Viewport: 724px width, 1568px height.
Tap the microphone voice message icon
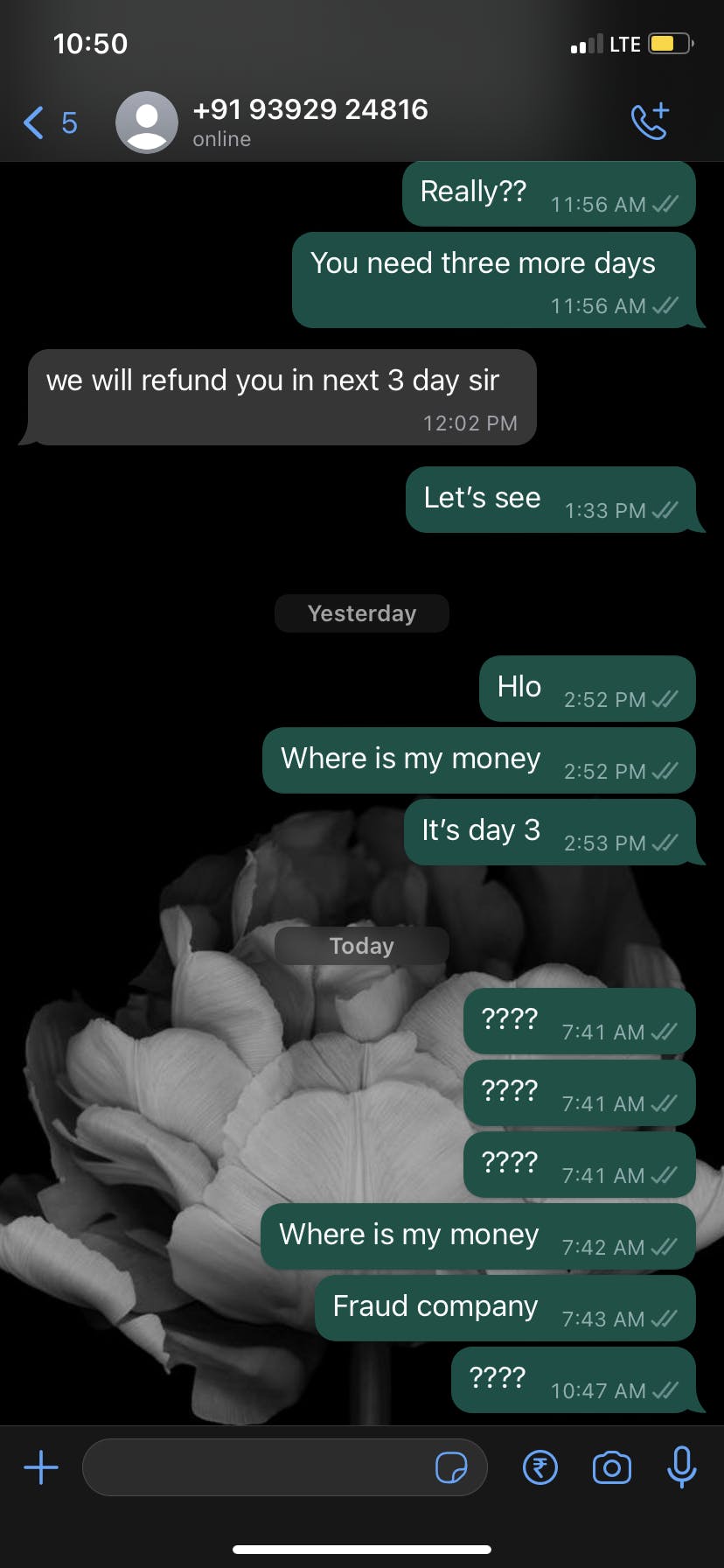[681, 1467]
